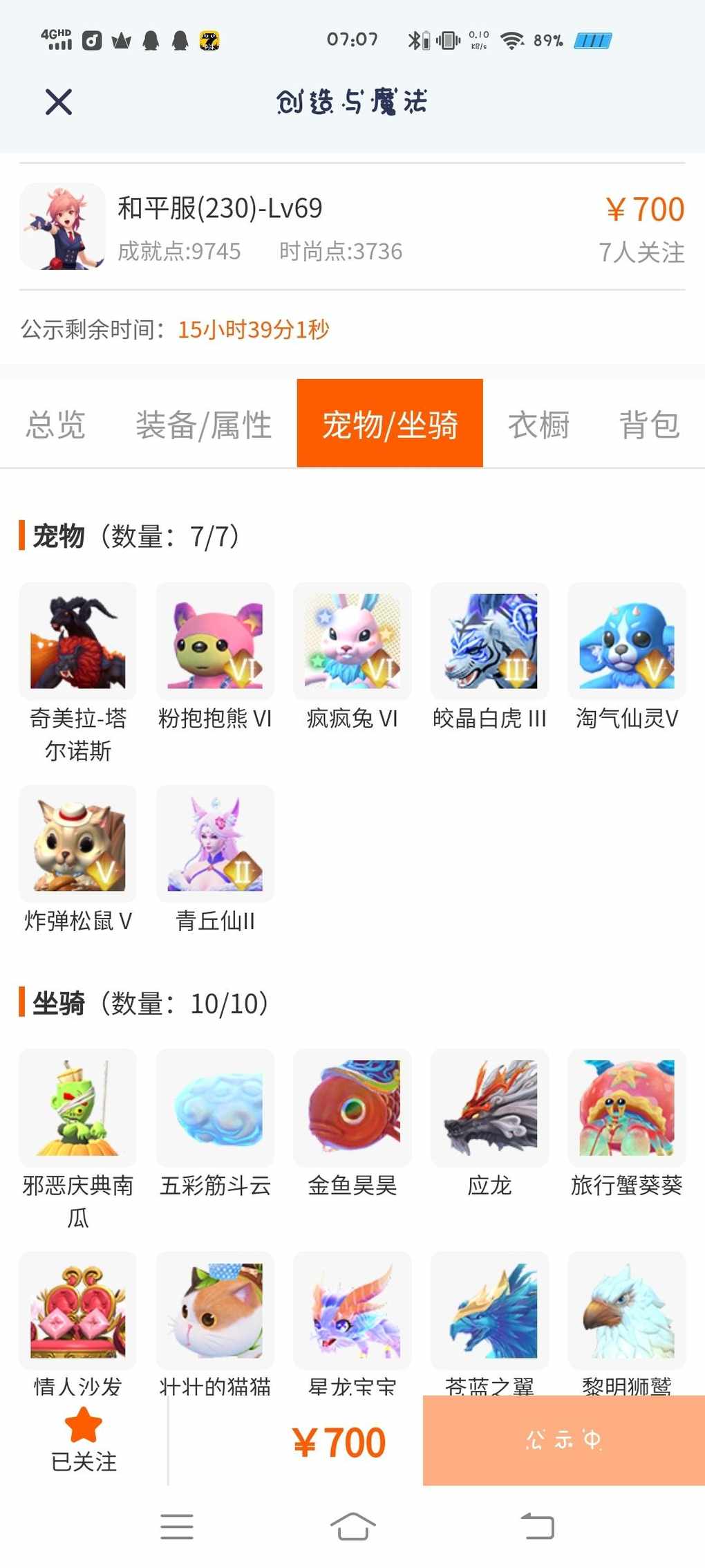Open the 粉抱抱熊 VI pet
Viewport: 705px width, 1568px height.
click(x=215, y=641)
